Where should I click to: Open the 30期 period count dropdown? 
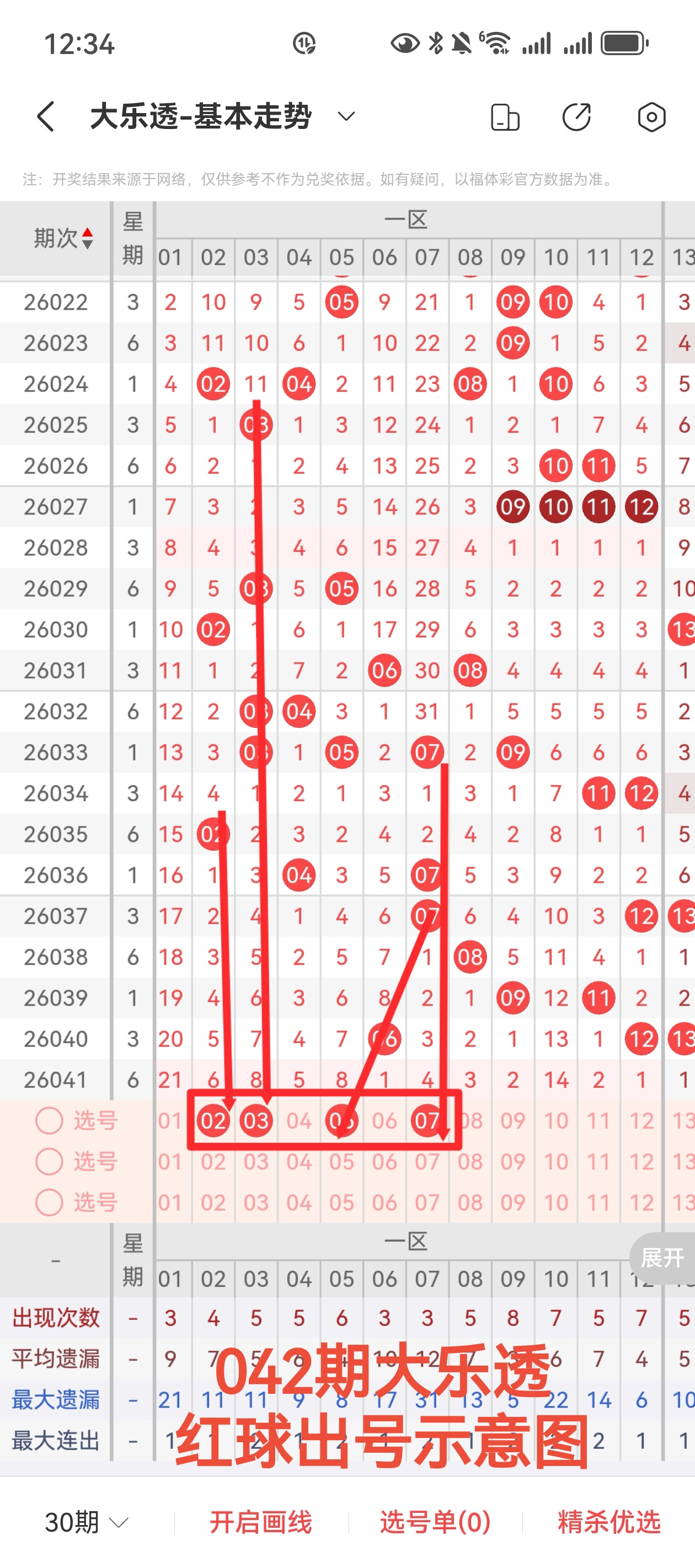tap(87, 1522)
